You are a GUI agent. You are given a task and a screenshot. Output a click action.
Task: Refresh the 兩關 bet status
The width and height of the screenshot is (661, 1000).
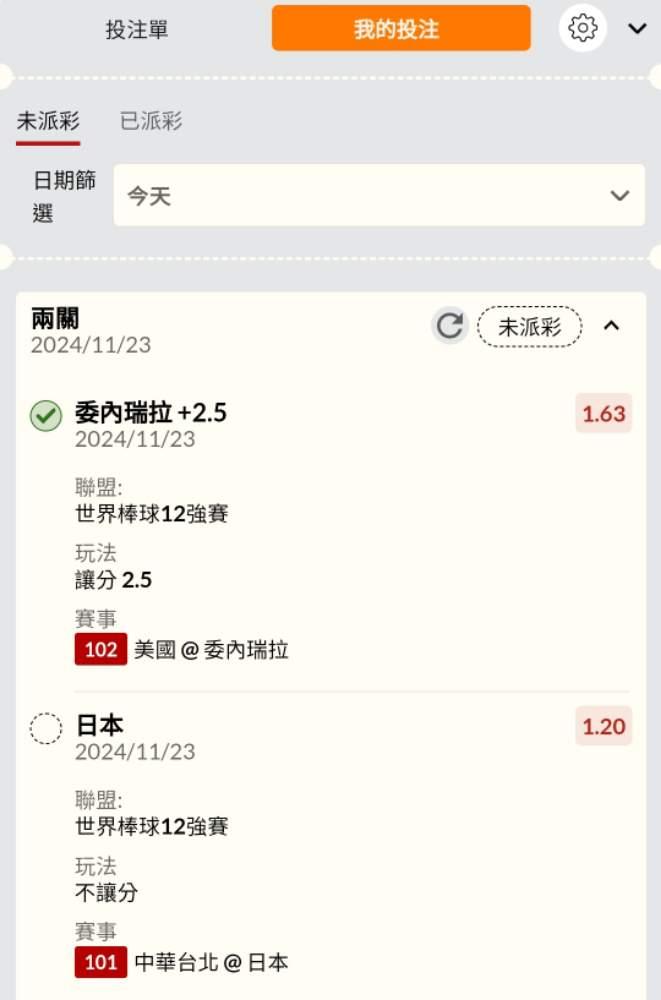coord(450,326)
